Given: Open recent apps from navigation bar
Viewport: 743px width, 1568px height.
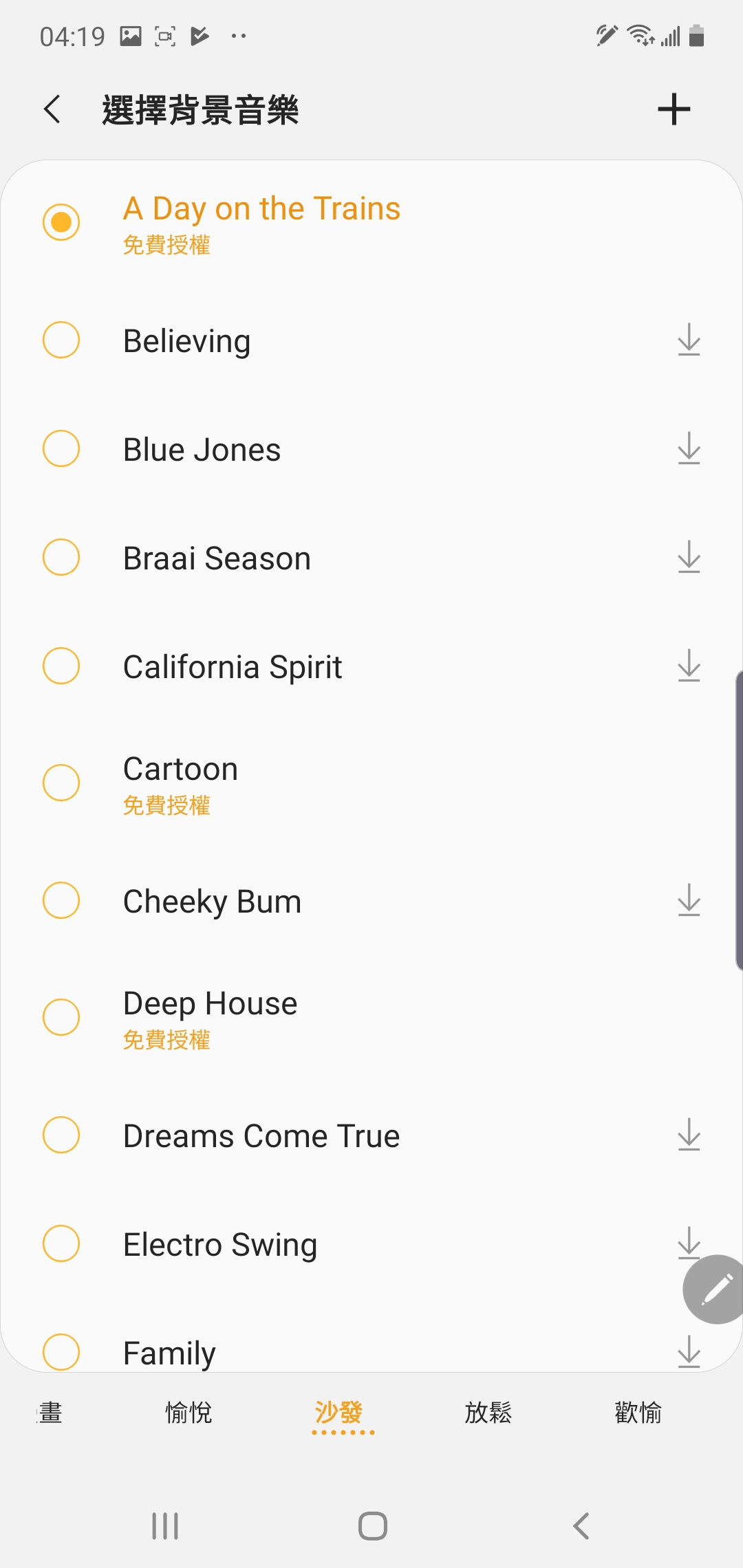Looking at the screenshot, I should (x=165, y=1526).
